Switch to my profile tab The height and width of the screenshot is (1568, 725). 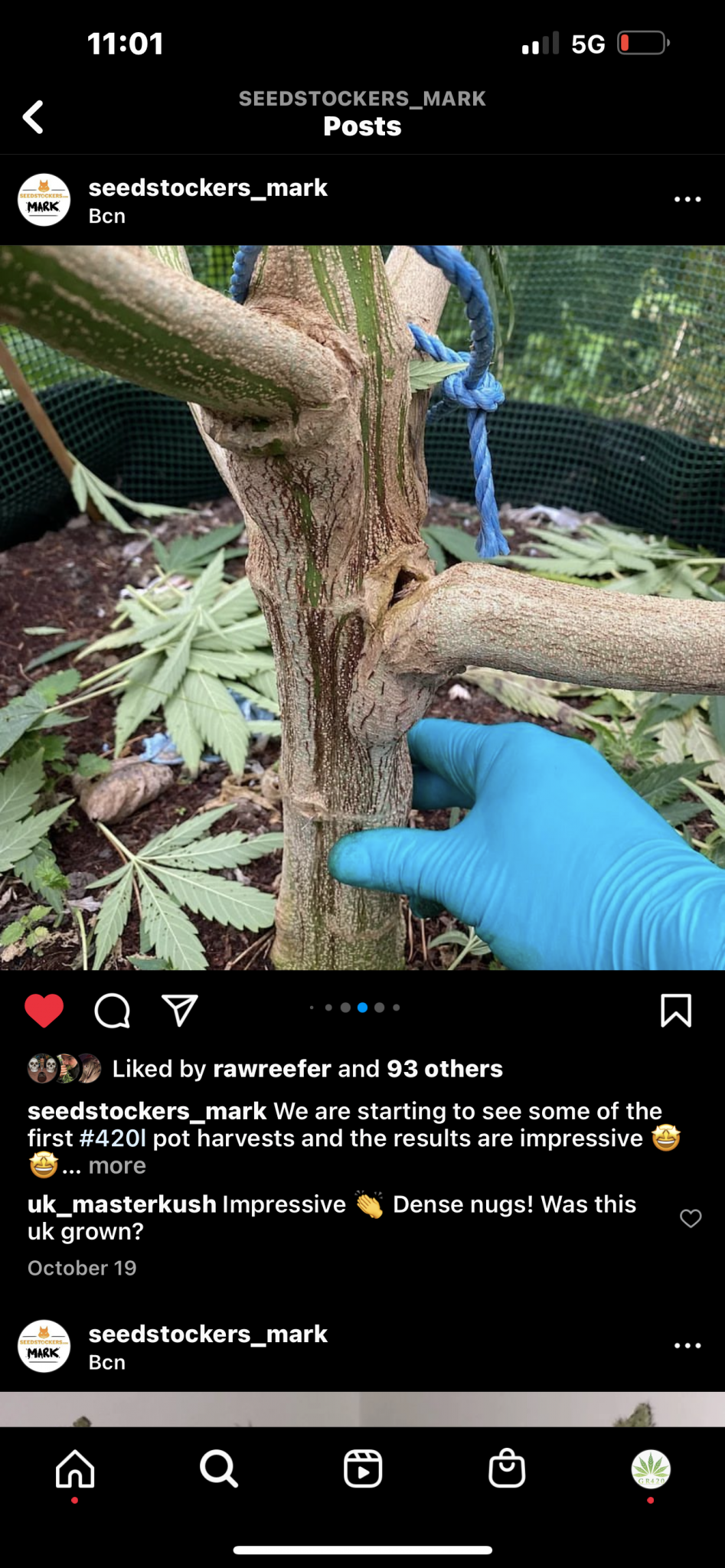650,1469
